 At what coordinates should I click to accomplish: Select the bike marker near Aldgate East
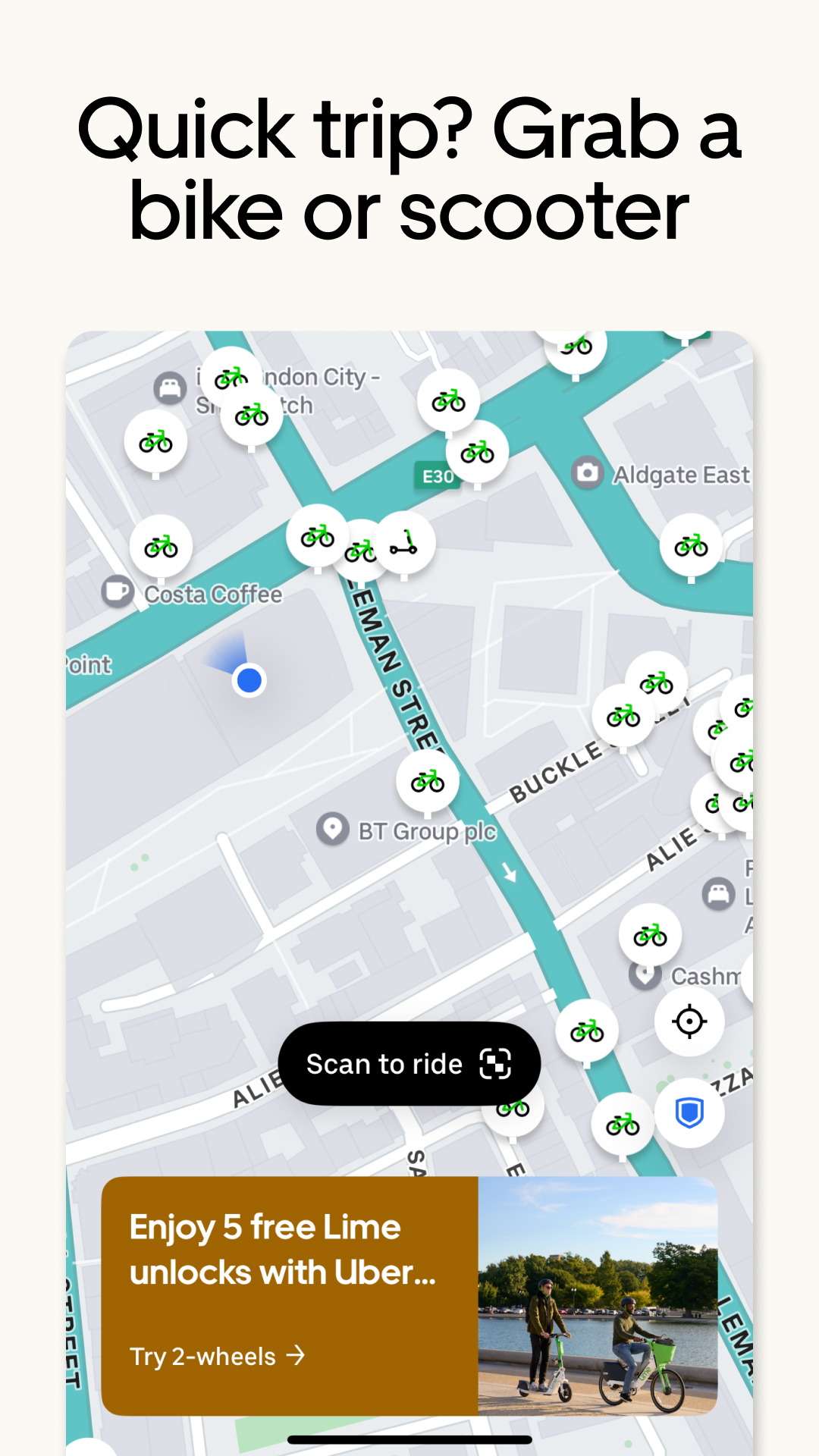pyautogui.click(x=690, y=543)
